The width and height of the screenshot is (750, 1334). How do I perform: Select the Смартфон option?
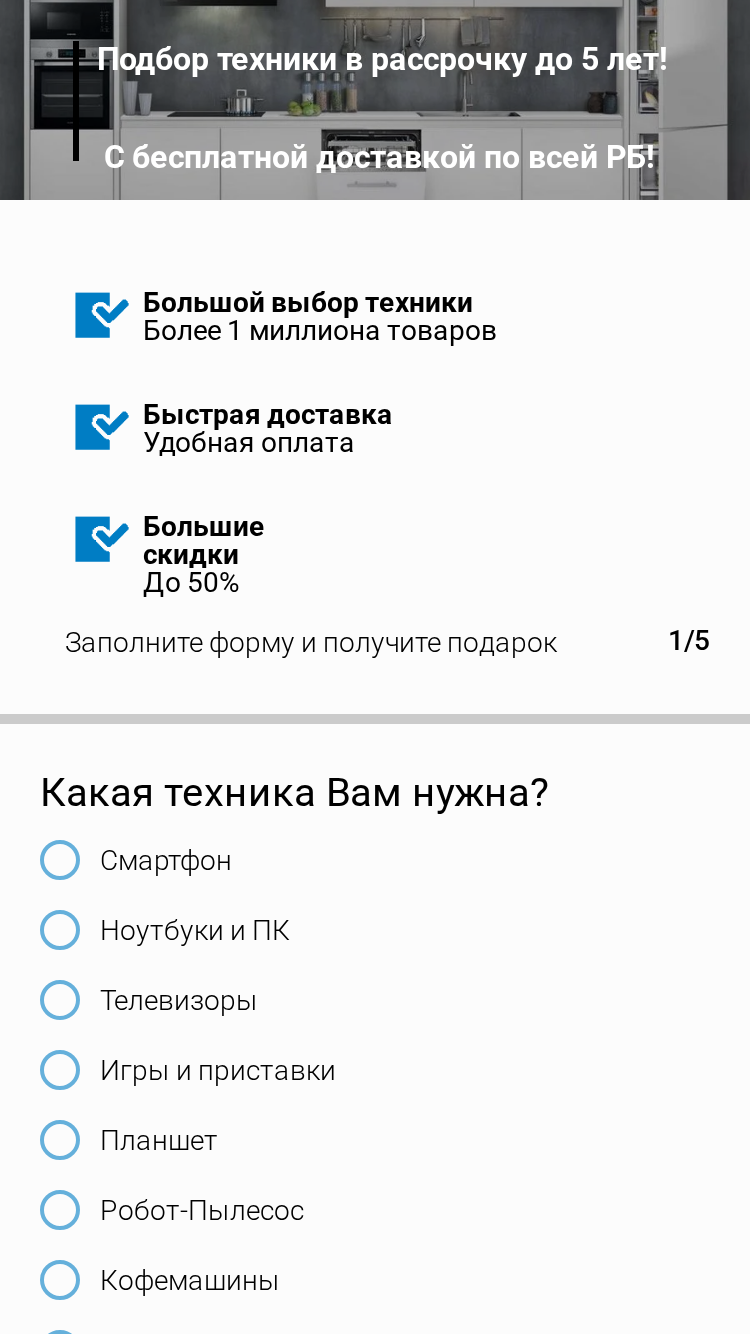pos(60,860)
